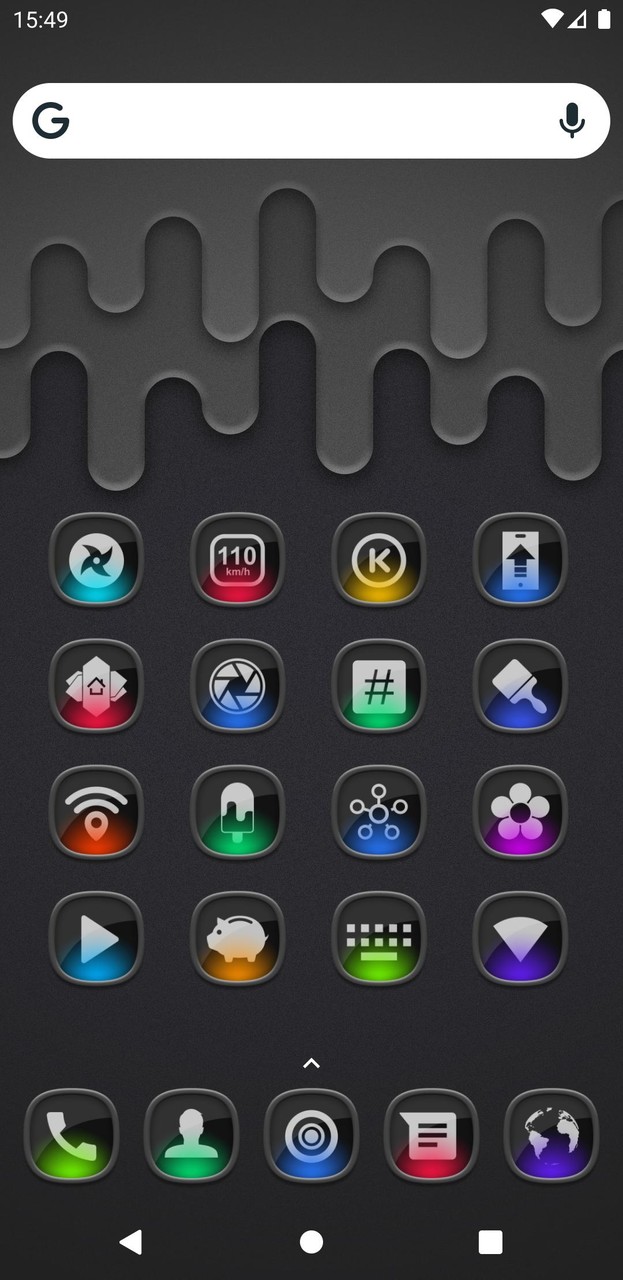Open the circled K app icon
This screenshot has width=623, height=1280.
pyautogui.click(x=379, y=560)
